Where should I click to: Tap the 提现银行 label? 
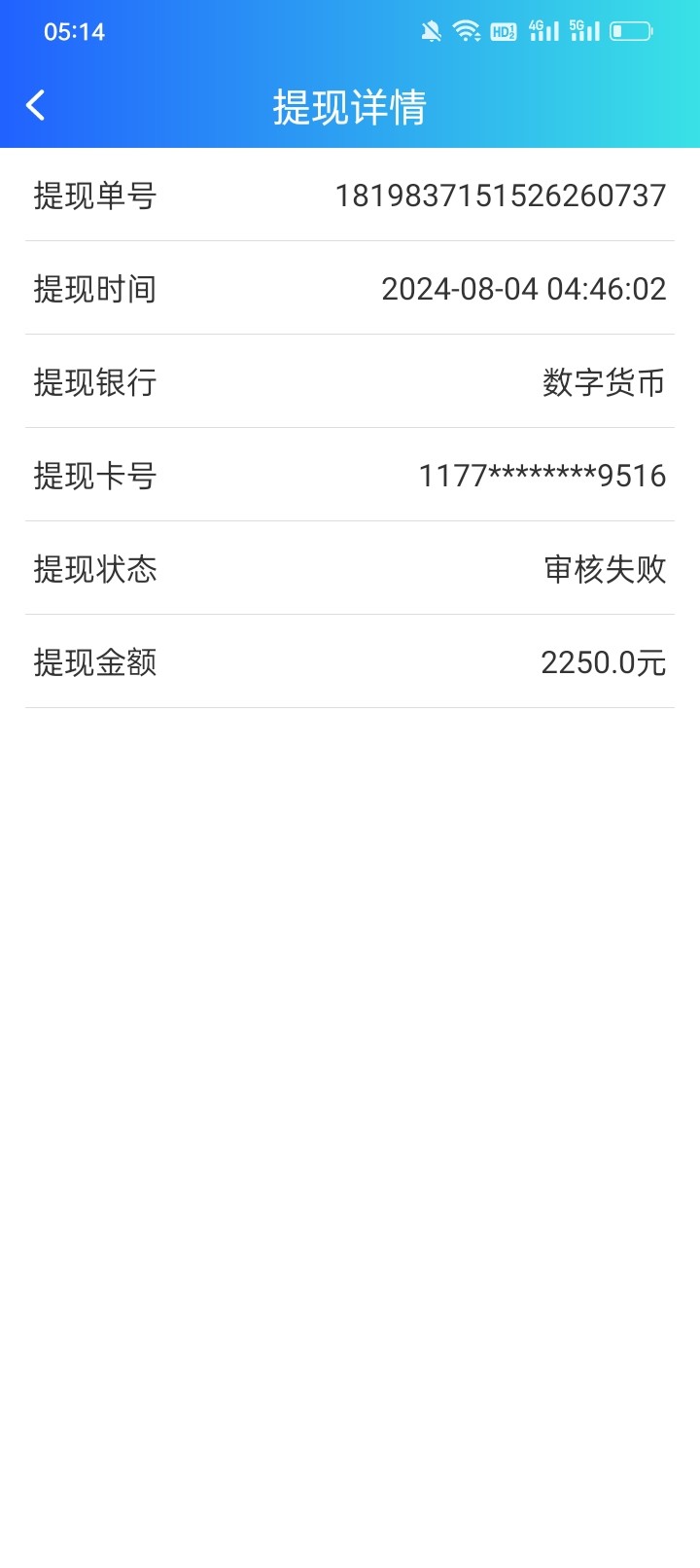pyautogui.click(x=94, y=382)
